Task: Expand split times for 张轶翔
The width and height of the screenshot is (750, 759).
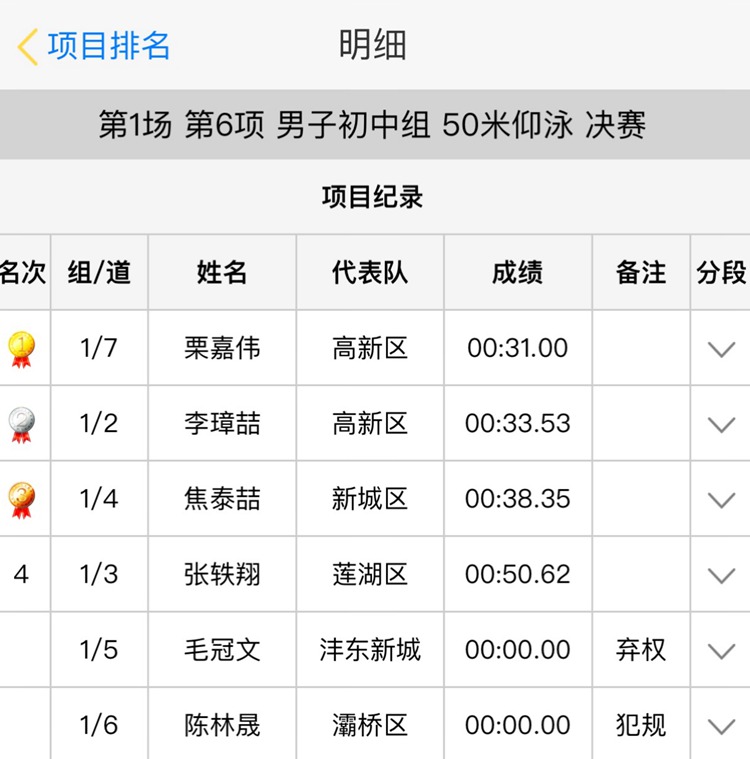Action: pos(721,575)
